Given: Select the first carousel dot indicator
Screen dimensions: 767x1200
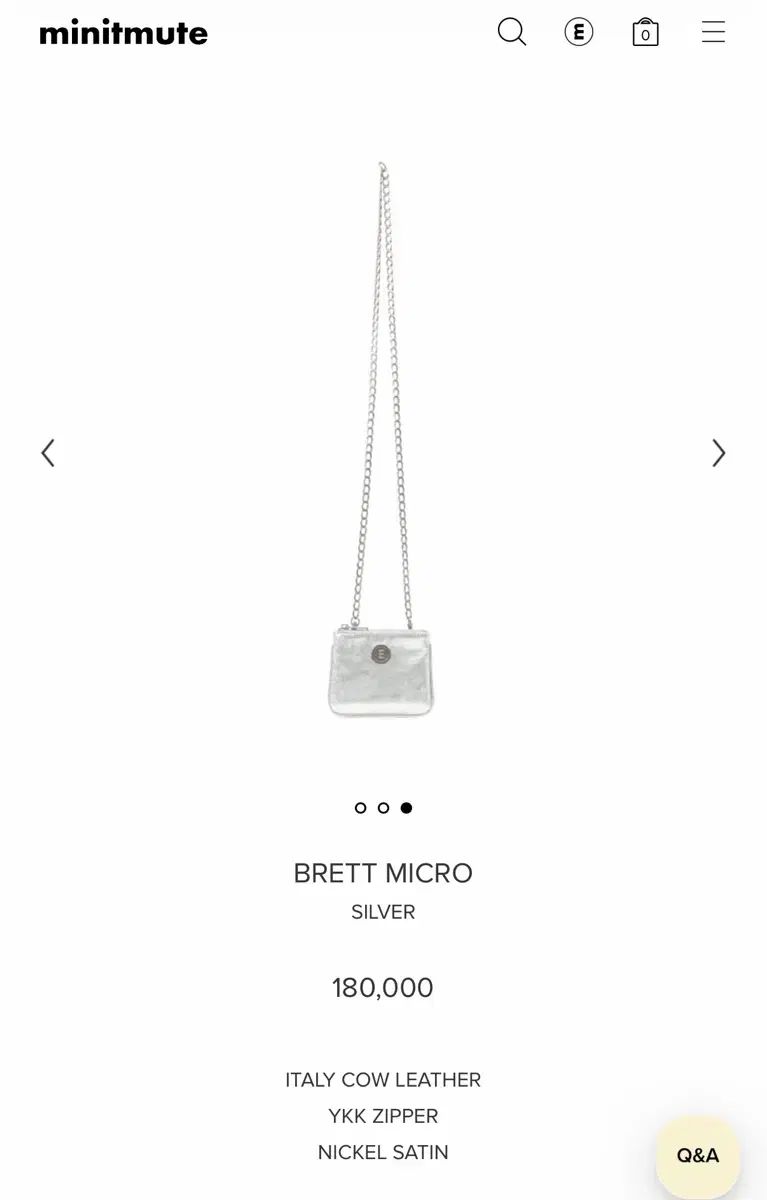Looking at the screenshot, I should [x=360, y=807].
